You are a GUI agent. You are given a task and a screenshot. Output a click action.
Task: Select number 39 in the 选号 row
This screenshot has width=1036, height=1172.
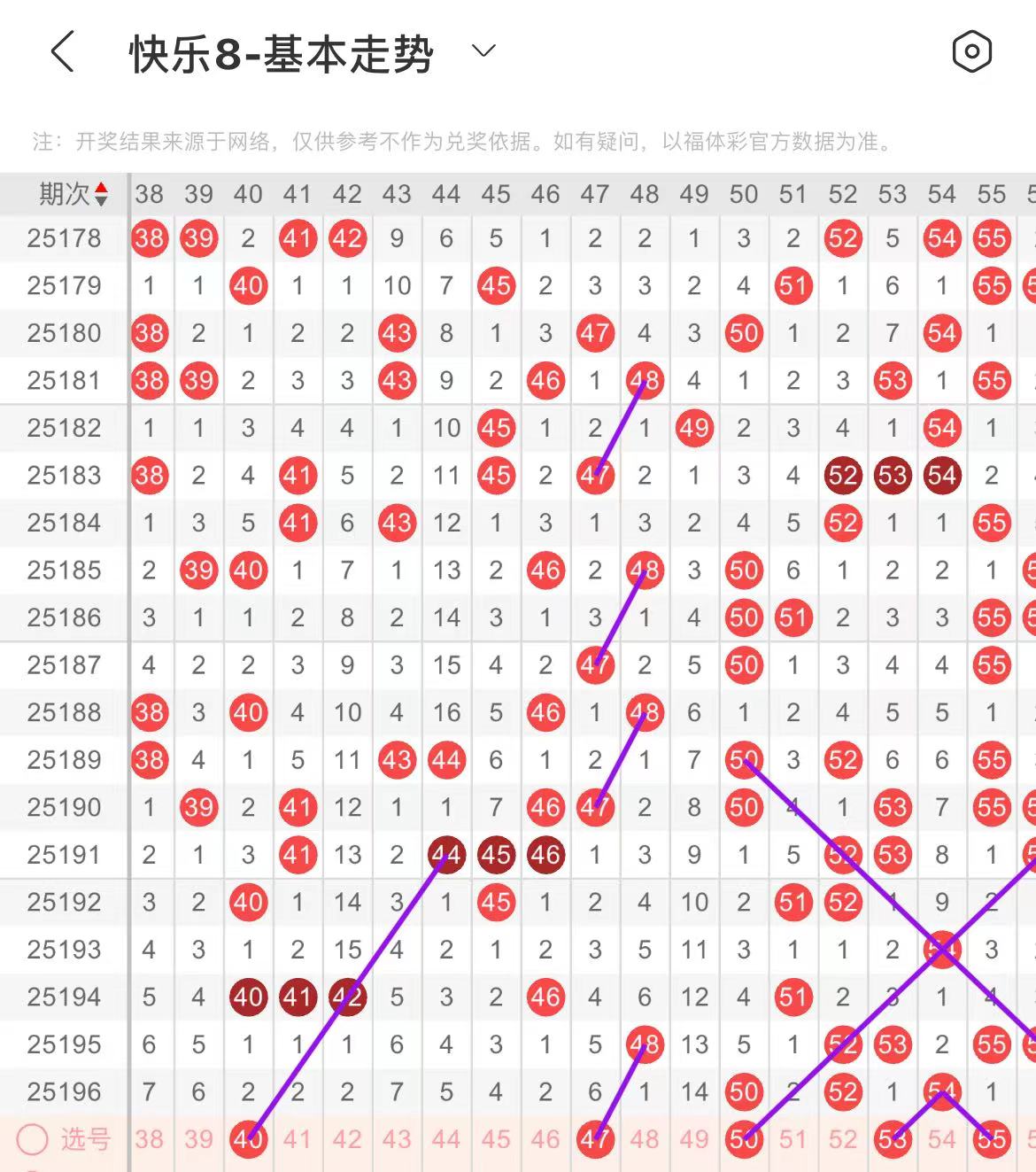(198, 1139)
